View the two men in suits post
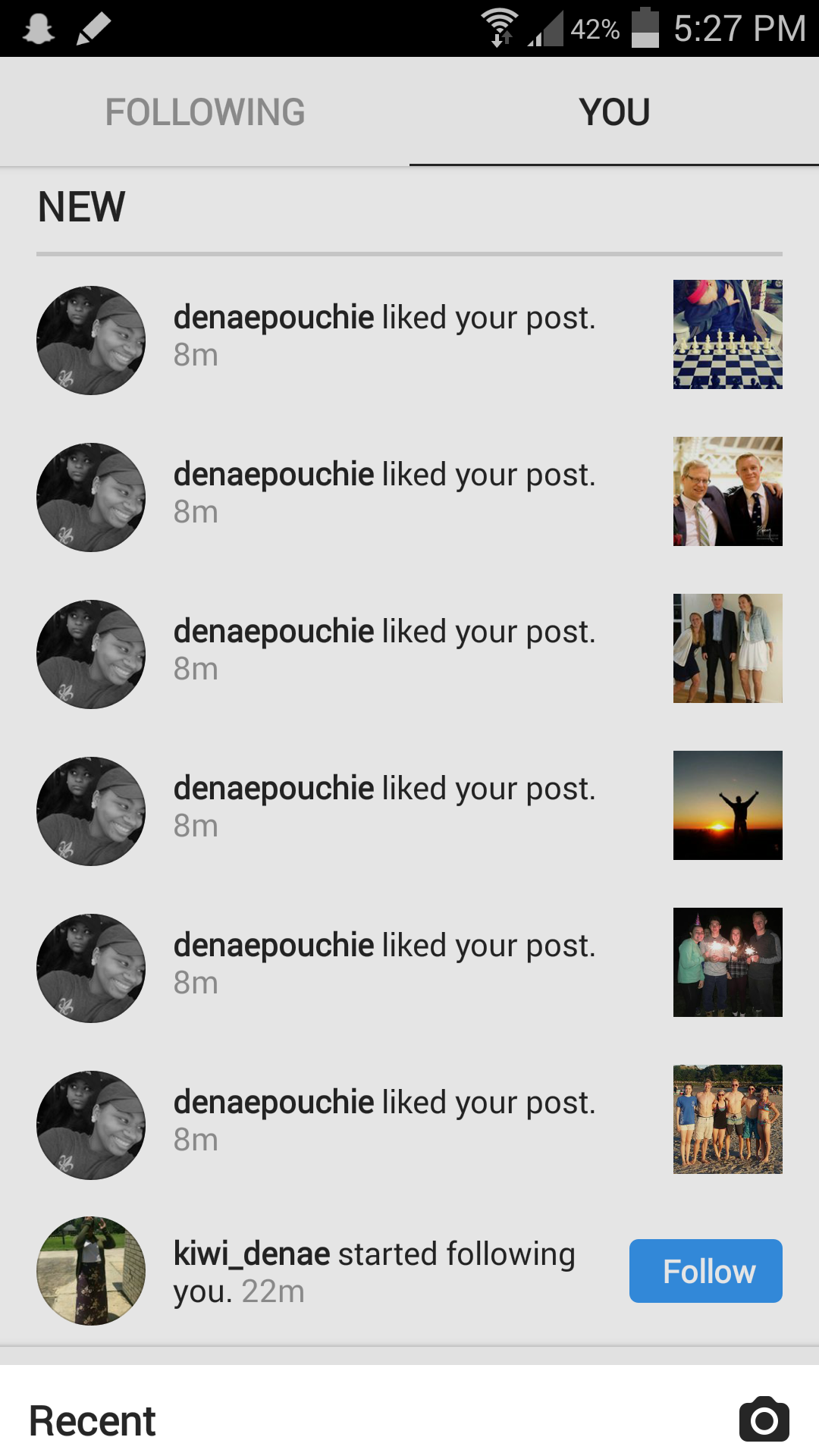The height and width of the screenshot is (1456, 819). 727,491
